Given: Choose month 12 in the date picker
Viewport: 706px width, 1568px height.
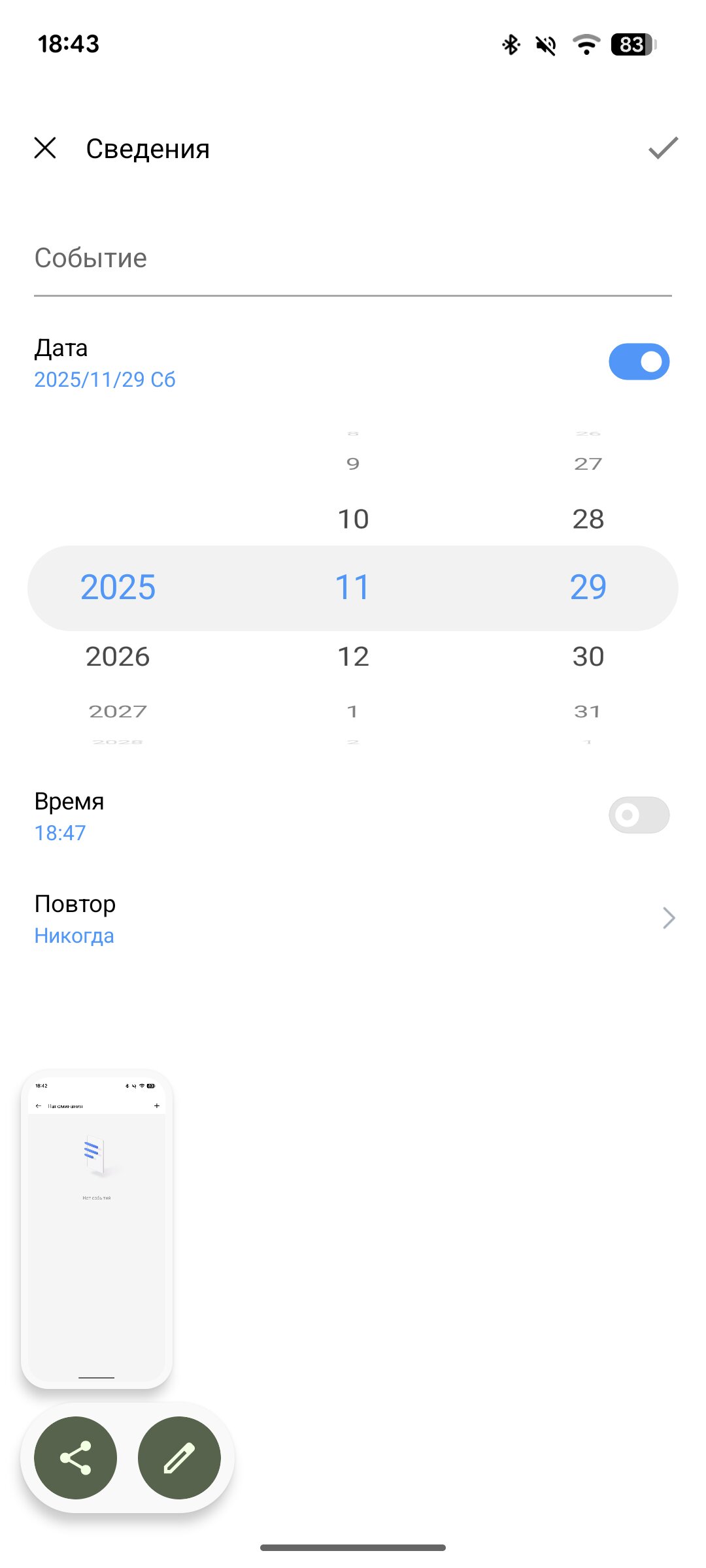Looking at the screenshot, I should click(353, 657).
